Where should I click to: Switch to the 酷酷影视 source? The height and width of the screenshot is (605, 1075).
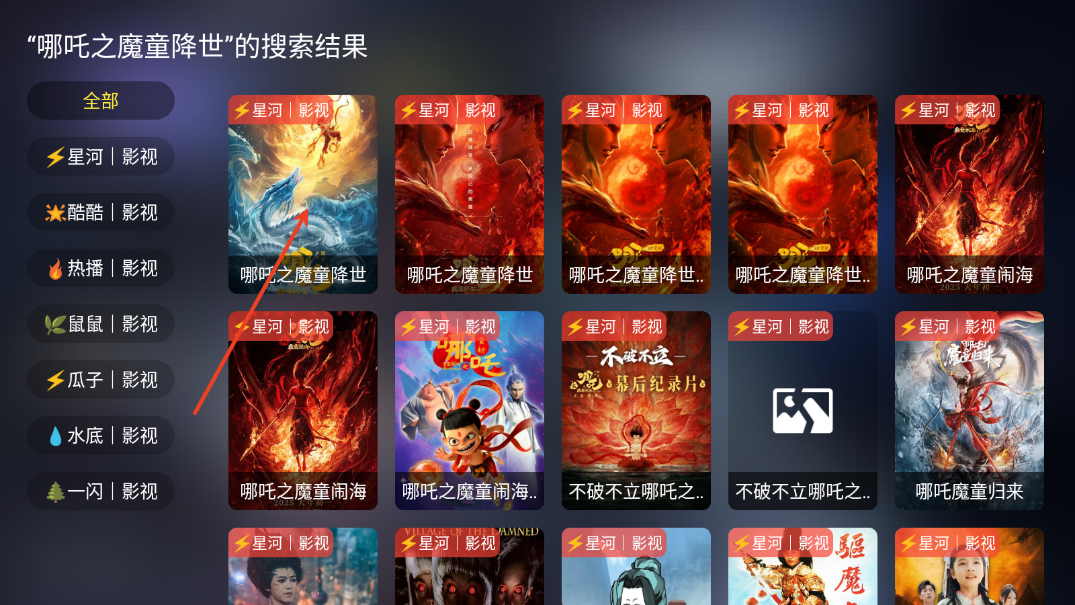pos(101,213)
